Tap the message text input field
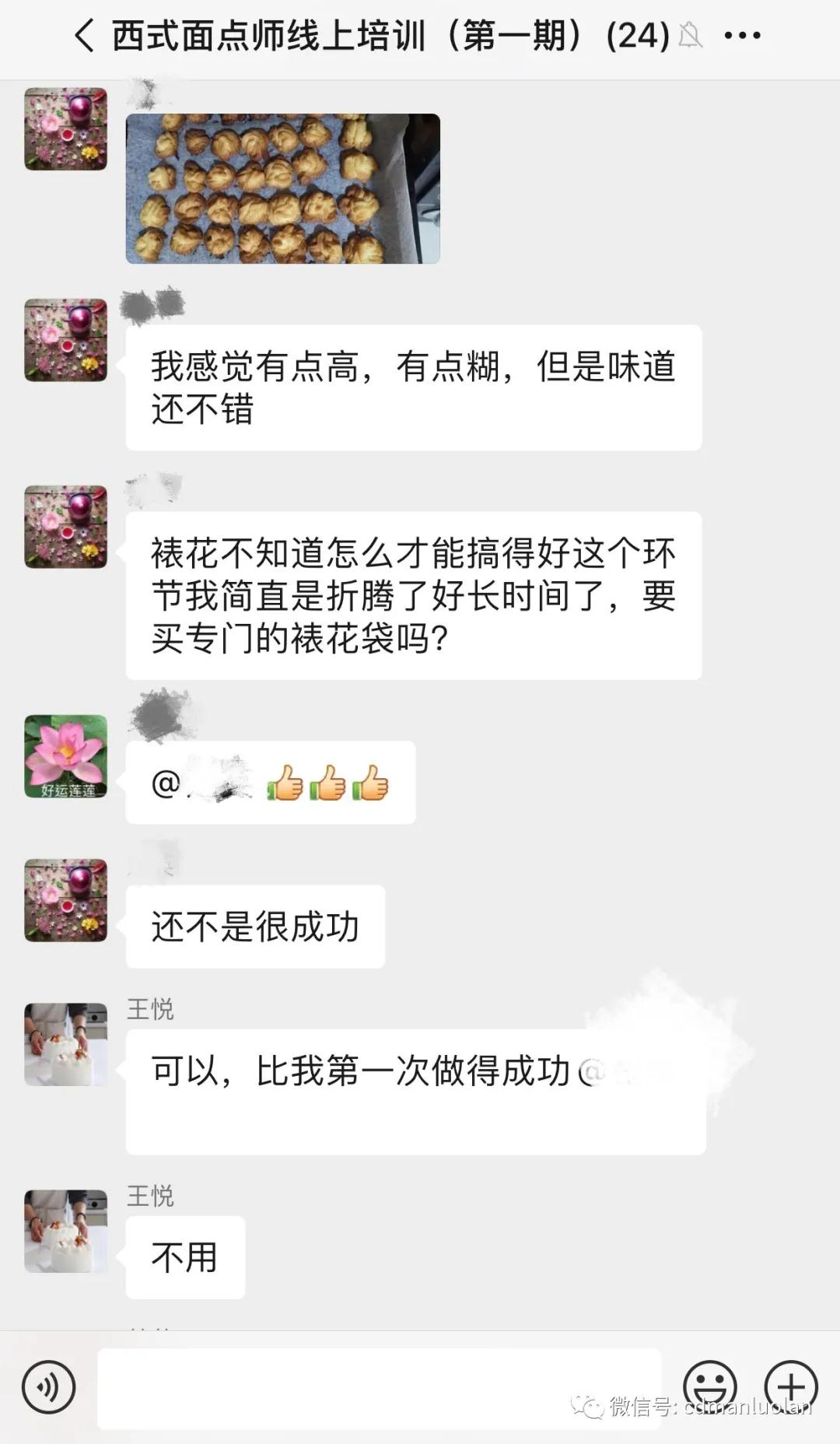The width and height of the screenshot is (840, 1444). [379, 1387]
